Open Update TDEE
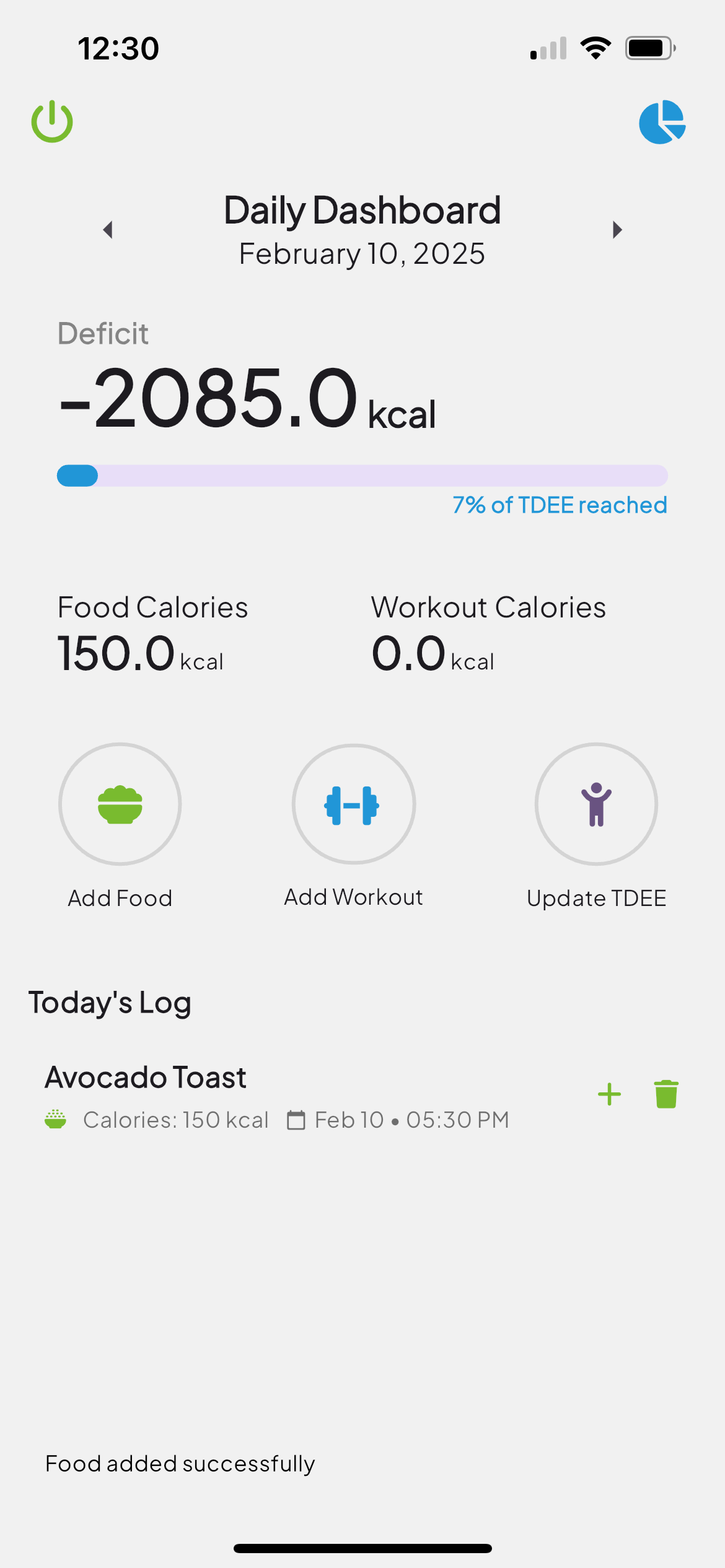The width and height of the screenshot is (725, 1568). pos(596,804)
